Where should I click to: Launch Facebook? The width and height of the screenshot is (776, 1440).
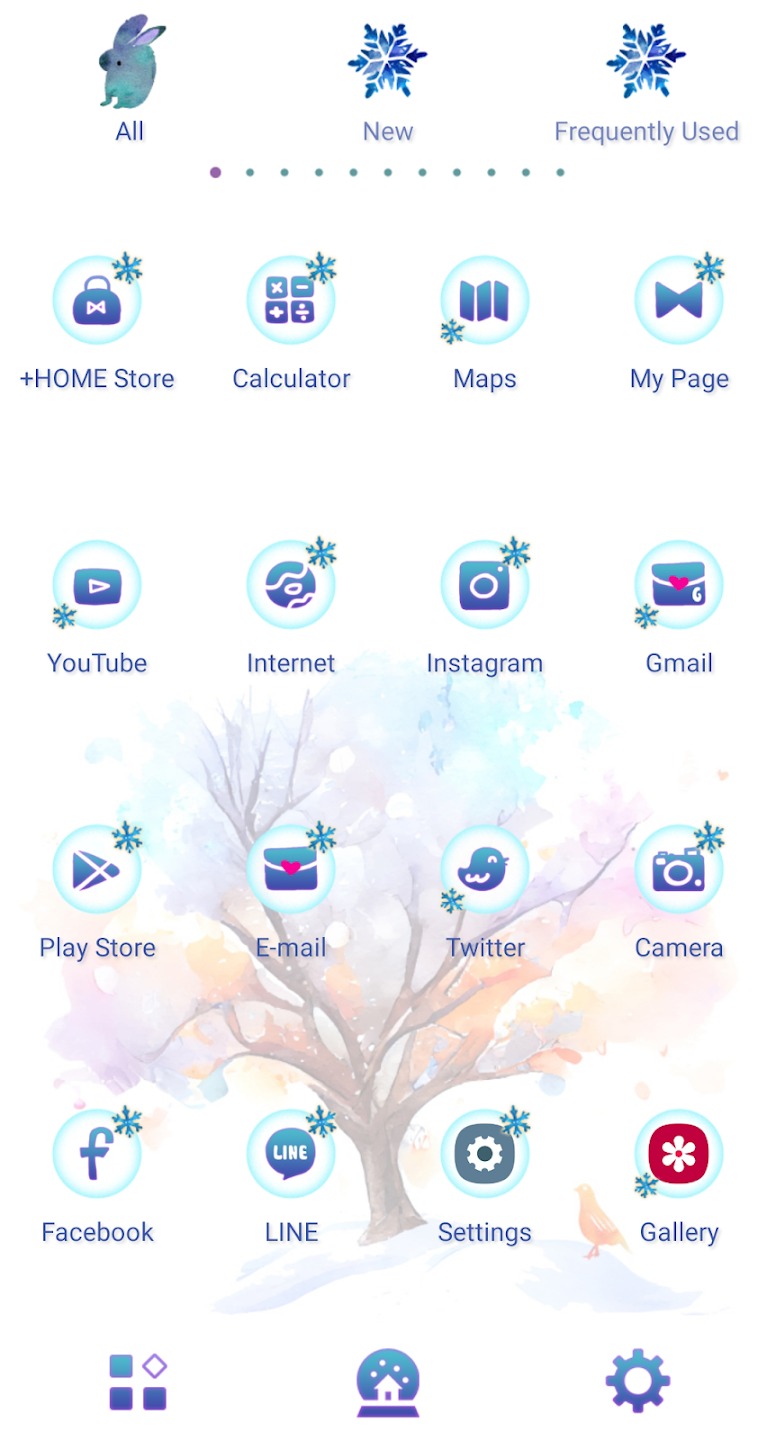[x=97, y=1175]
